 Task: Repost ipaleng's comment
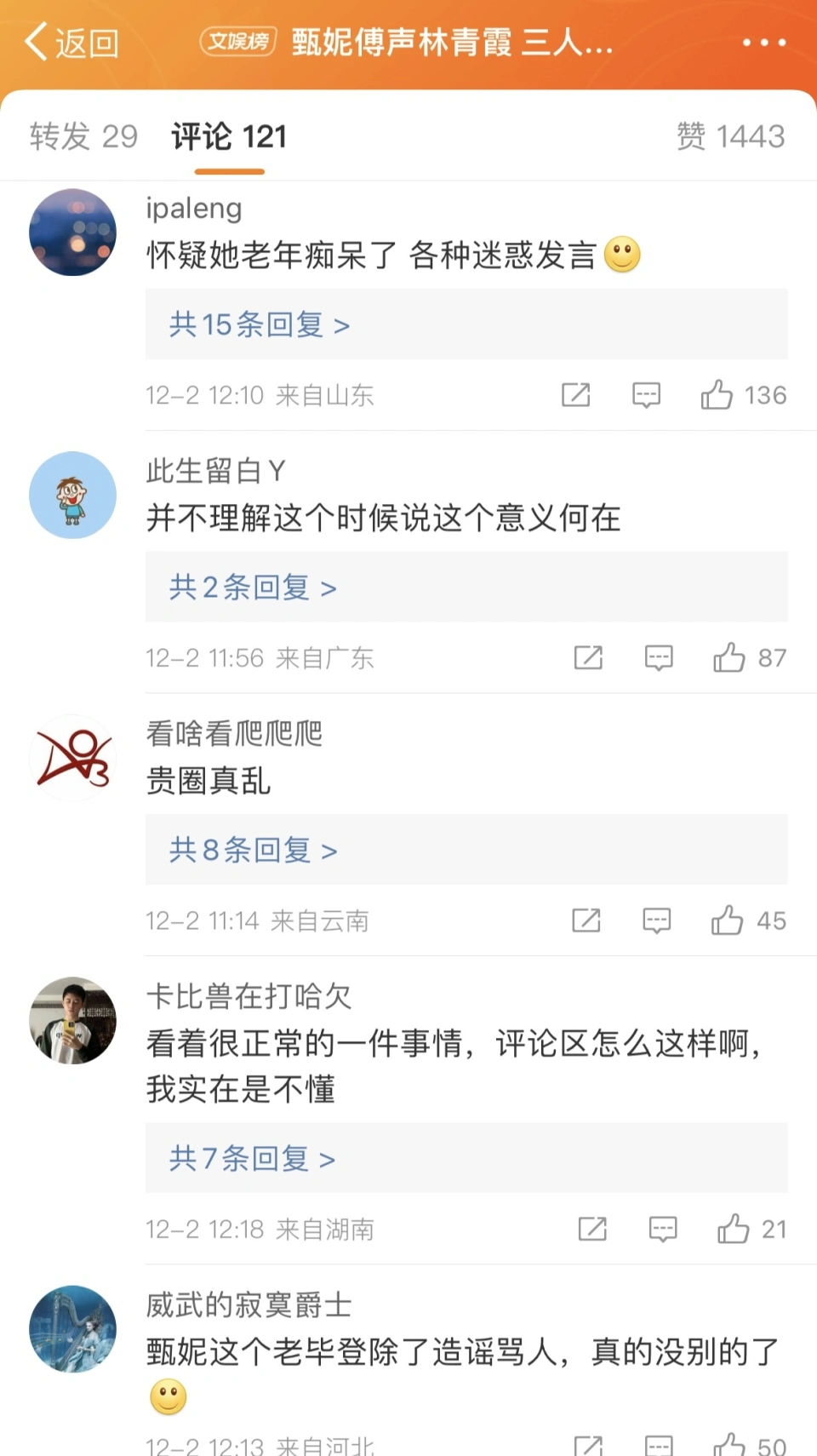coord(575,395)
